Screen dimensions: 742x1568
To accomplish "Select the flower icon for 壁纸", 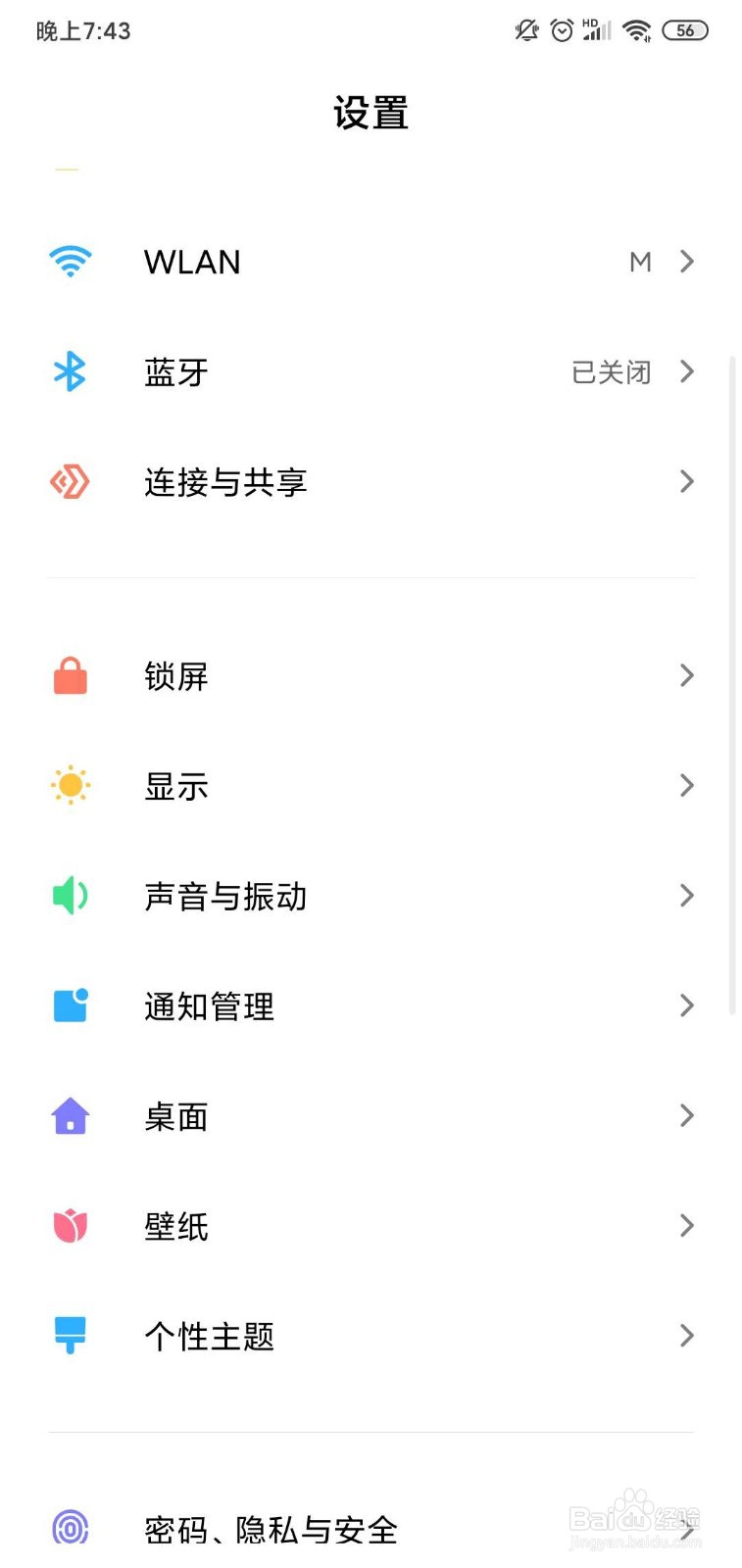I will [69, 1225].
